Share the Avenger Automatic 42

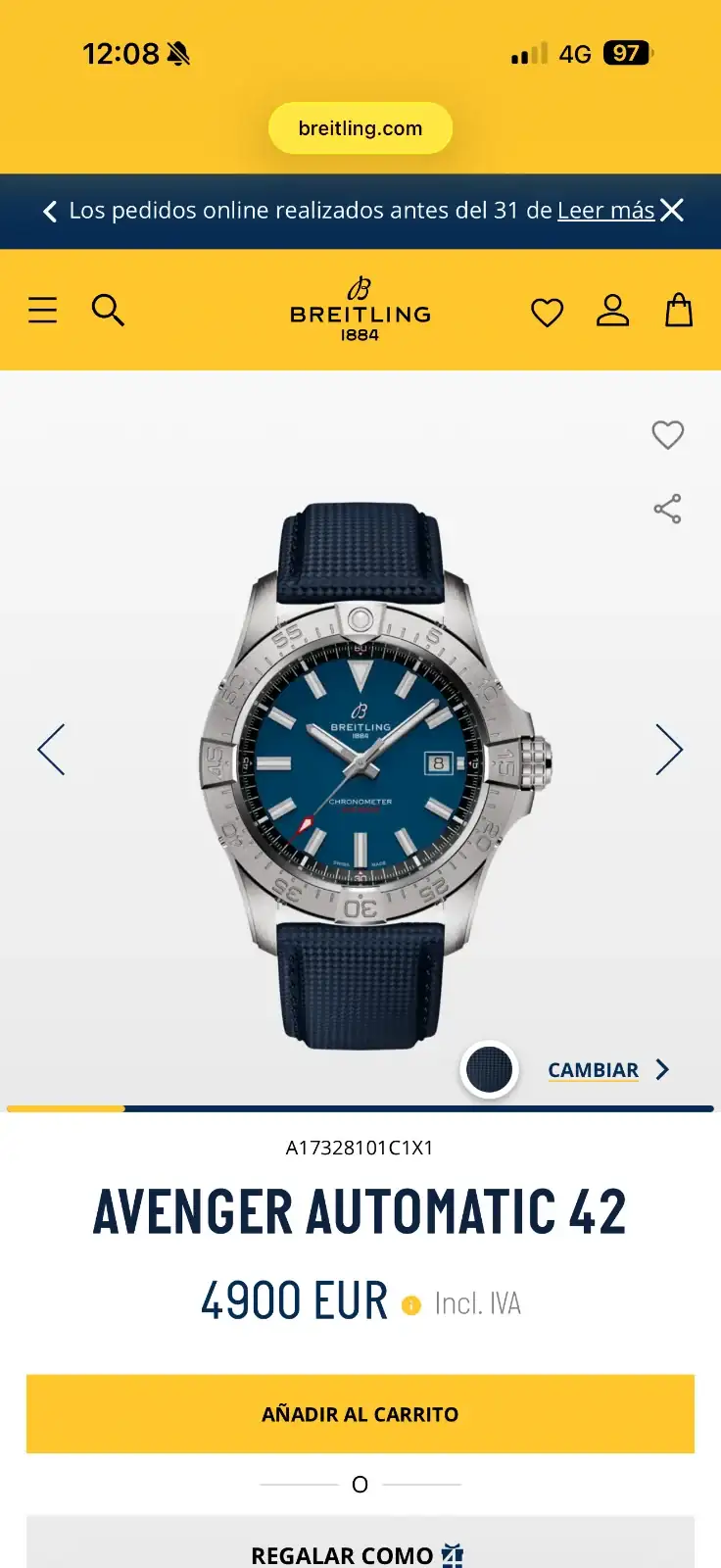coord(667,509)
